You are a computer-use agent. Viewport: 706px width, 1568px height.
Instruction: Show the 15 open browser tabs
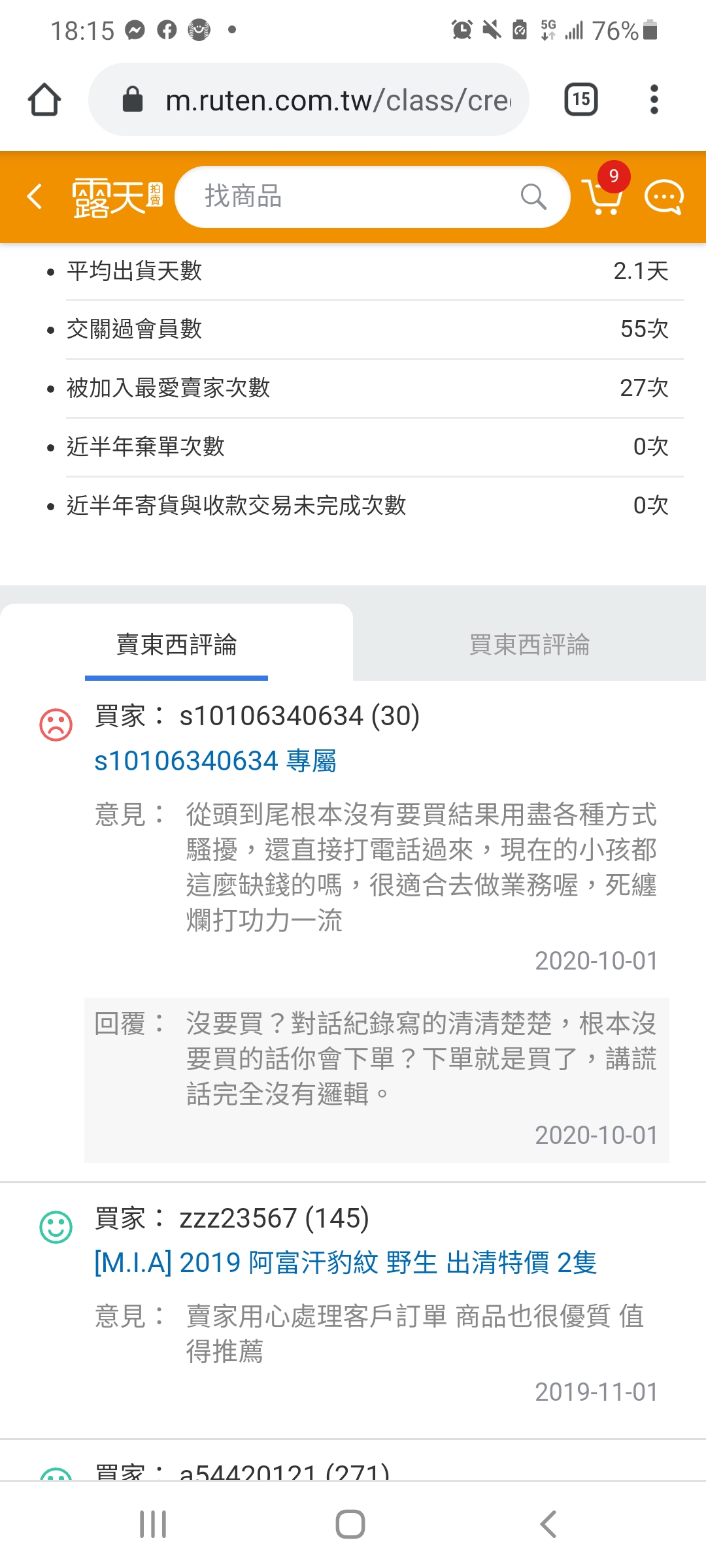pos(580,100)
